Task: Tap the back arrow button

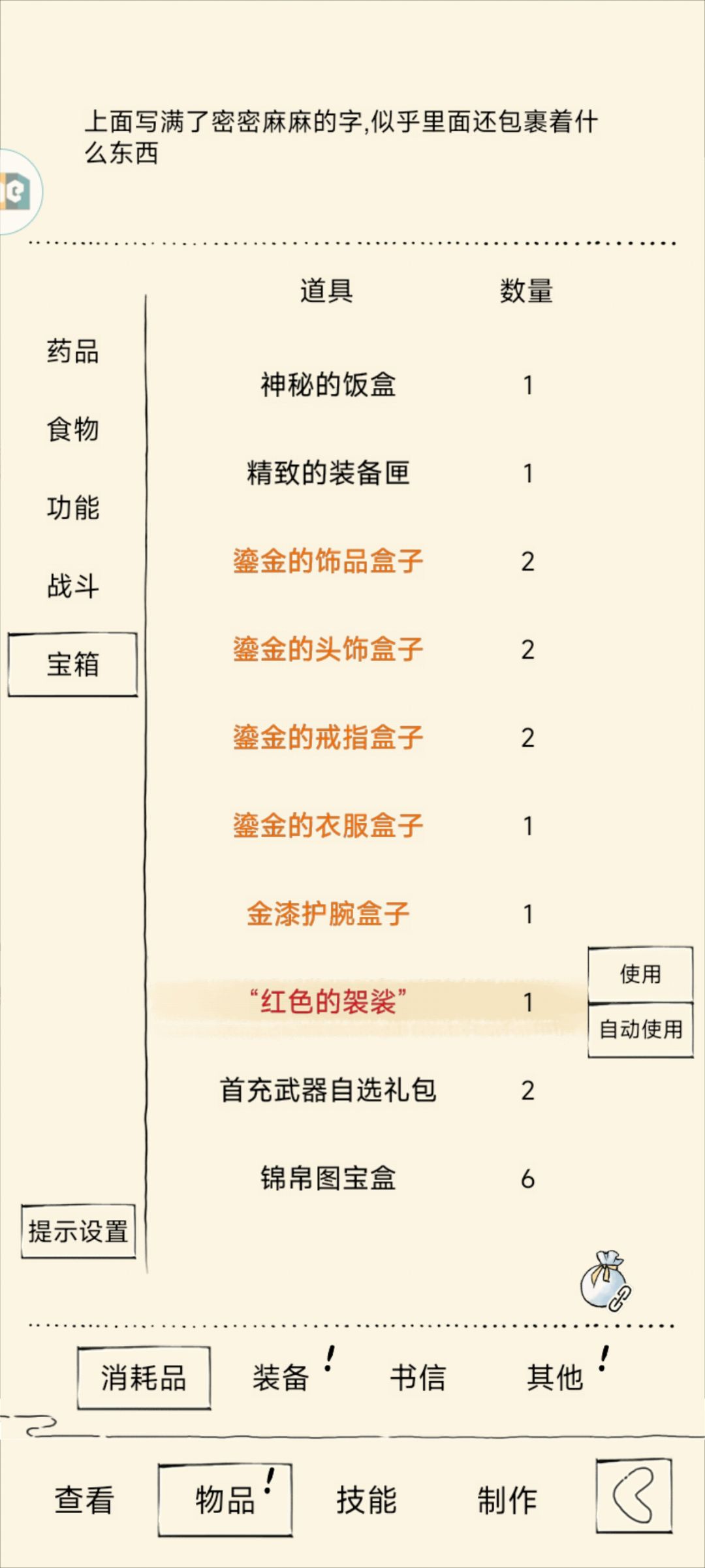Action: click(x=634, y=1496)
